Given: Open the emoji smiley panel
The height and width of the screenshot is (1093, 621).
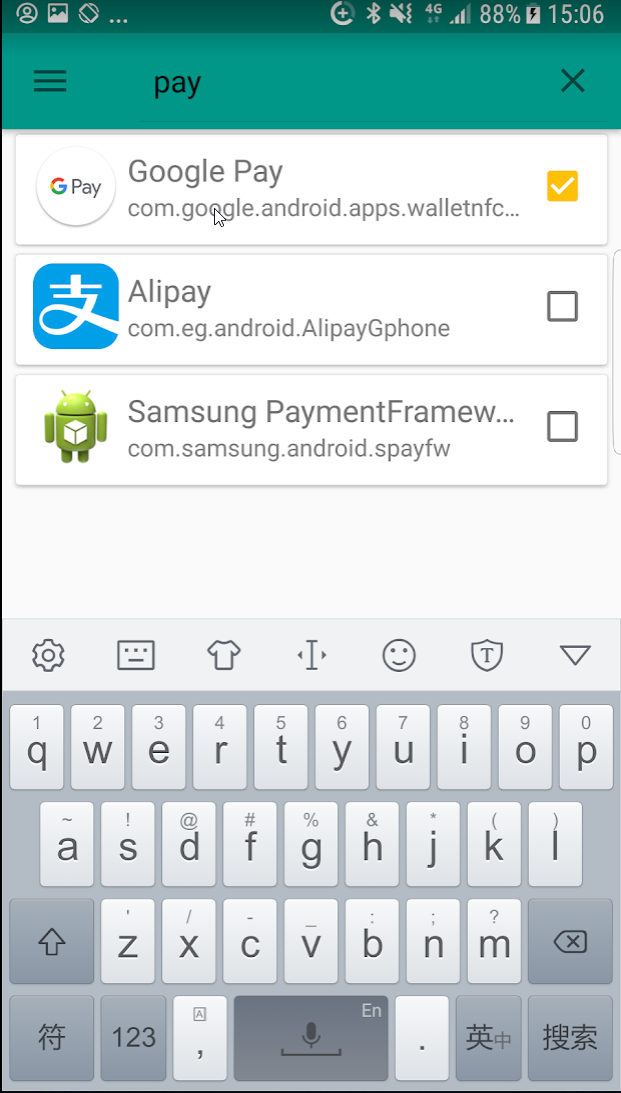Looking at the screenshot, I should [x=399, y=655].
